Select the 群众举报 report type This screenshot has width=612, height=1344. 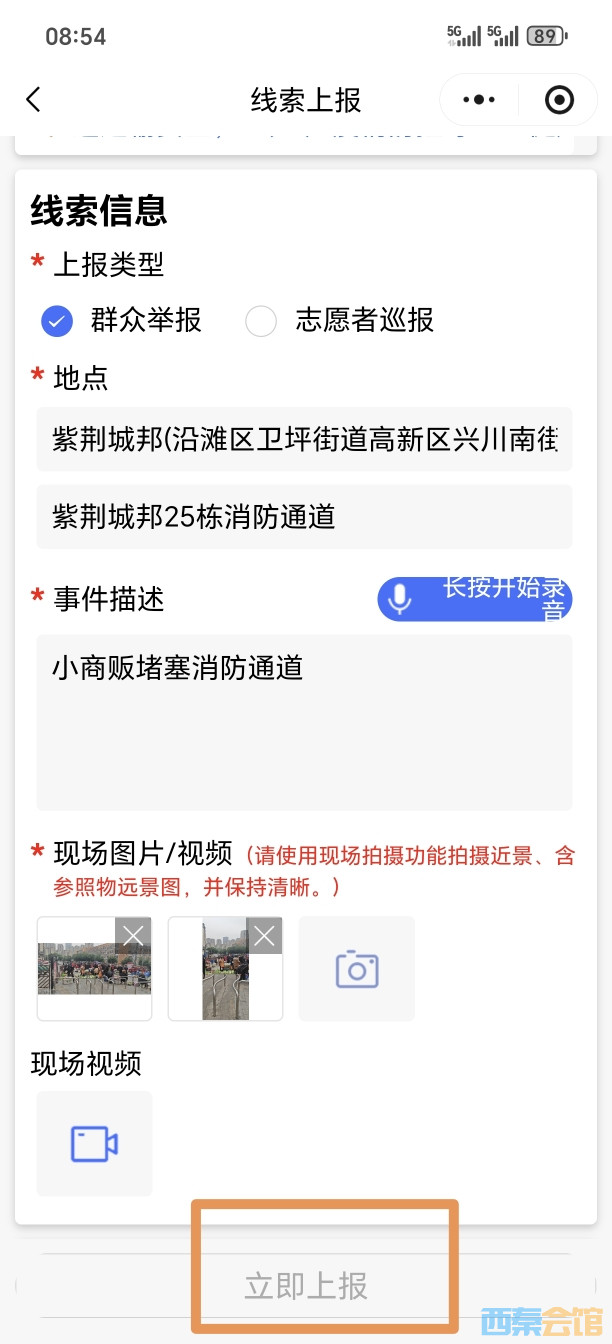pos(58,321)
